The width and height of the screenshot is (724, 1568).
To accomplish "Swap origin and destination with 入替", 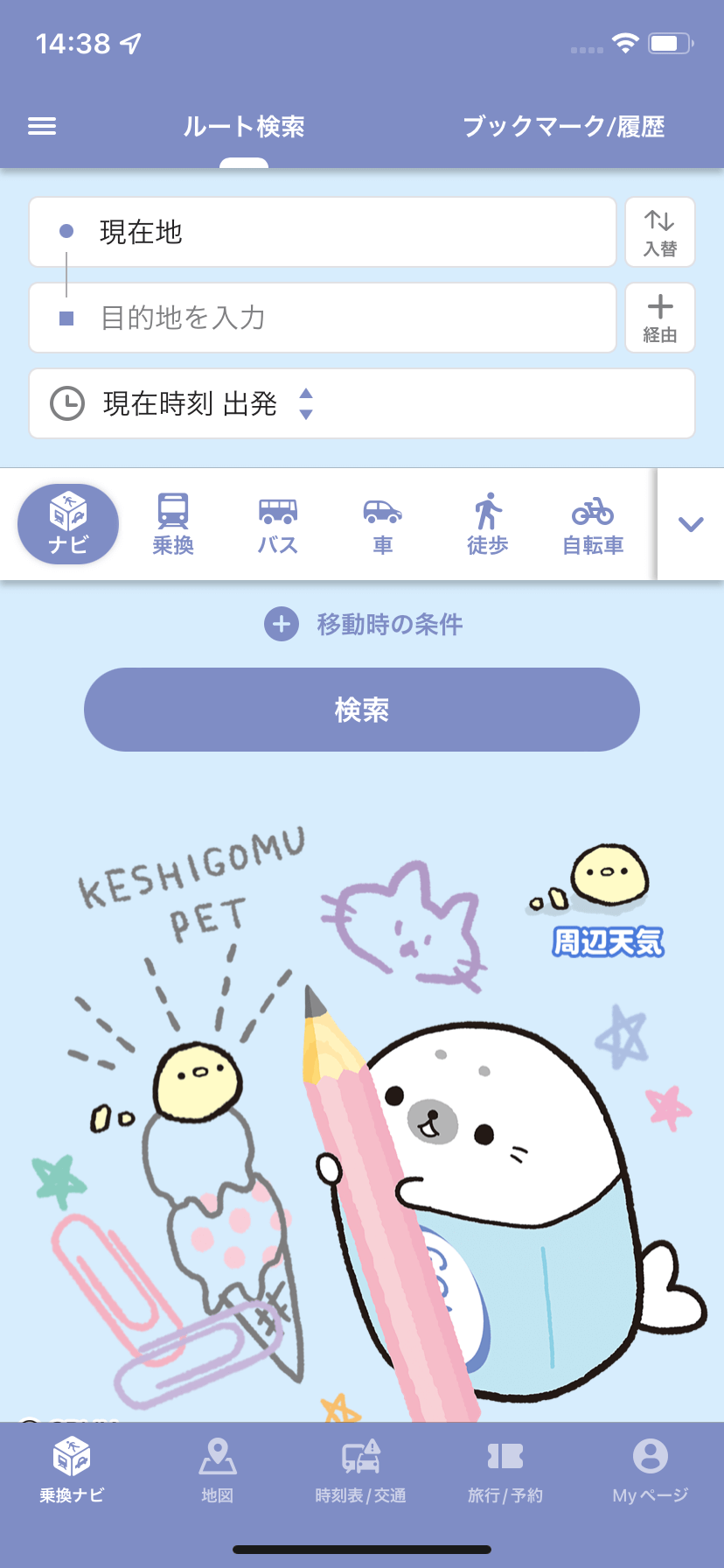I will point(660,232).
